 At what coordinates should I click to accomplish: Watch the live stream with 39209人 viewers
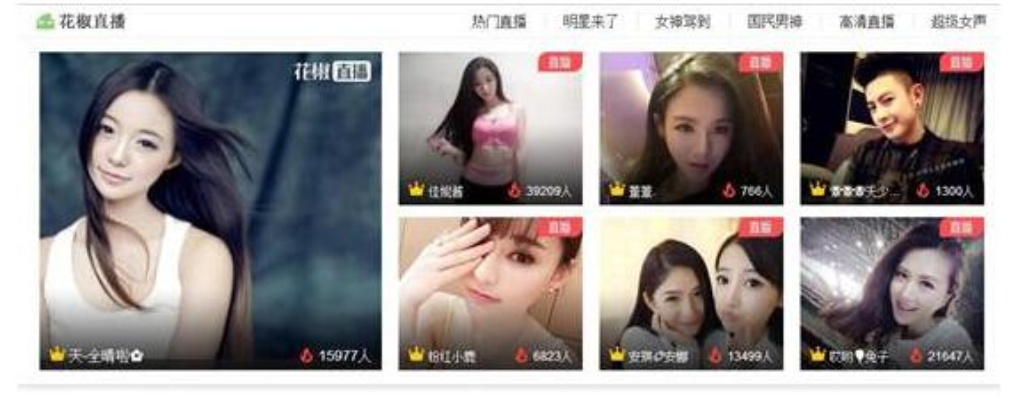pos(490,128)
